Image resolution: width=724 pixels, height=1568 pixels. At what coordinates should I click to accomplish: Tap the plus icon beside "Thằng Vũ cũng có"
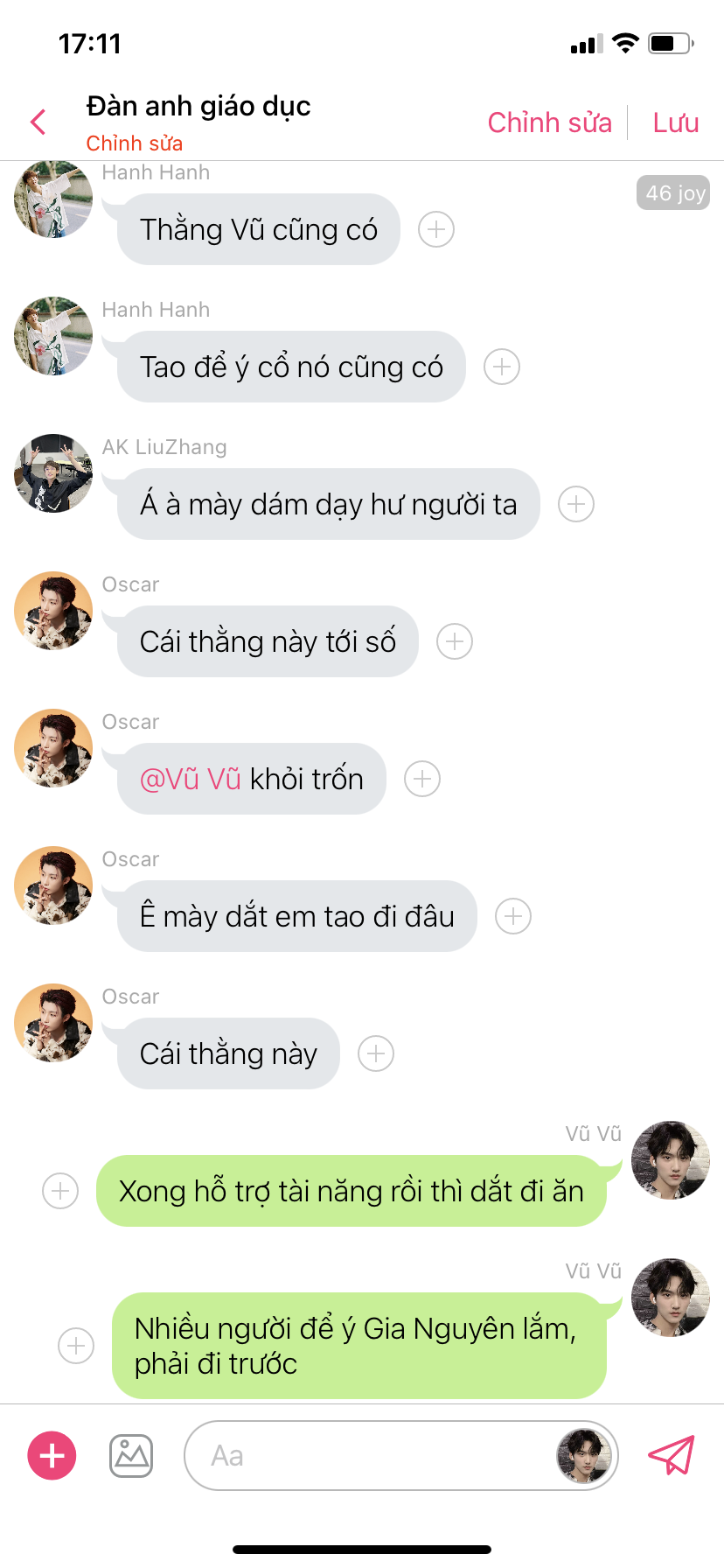pyautogui.click(x=436, y=229)
